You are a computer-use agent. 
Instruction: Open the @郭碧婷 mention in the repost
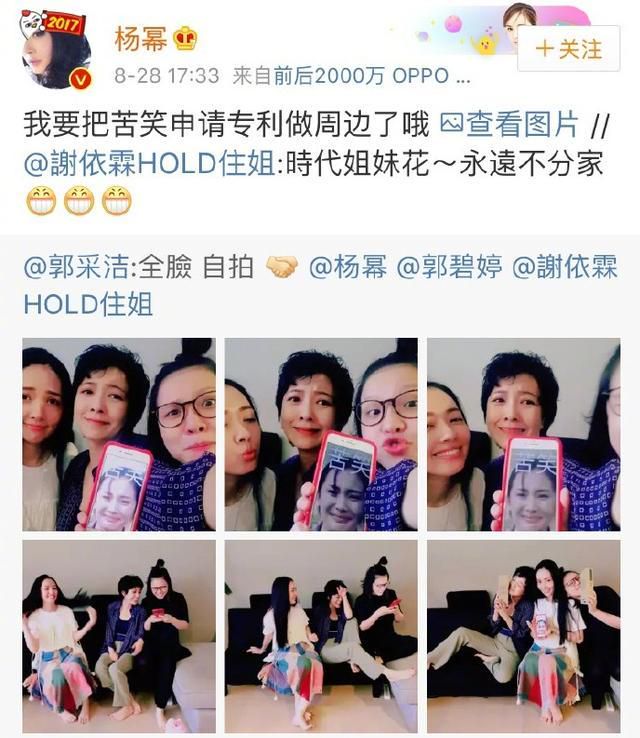click(x=450, y=267)
